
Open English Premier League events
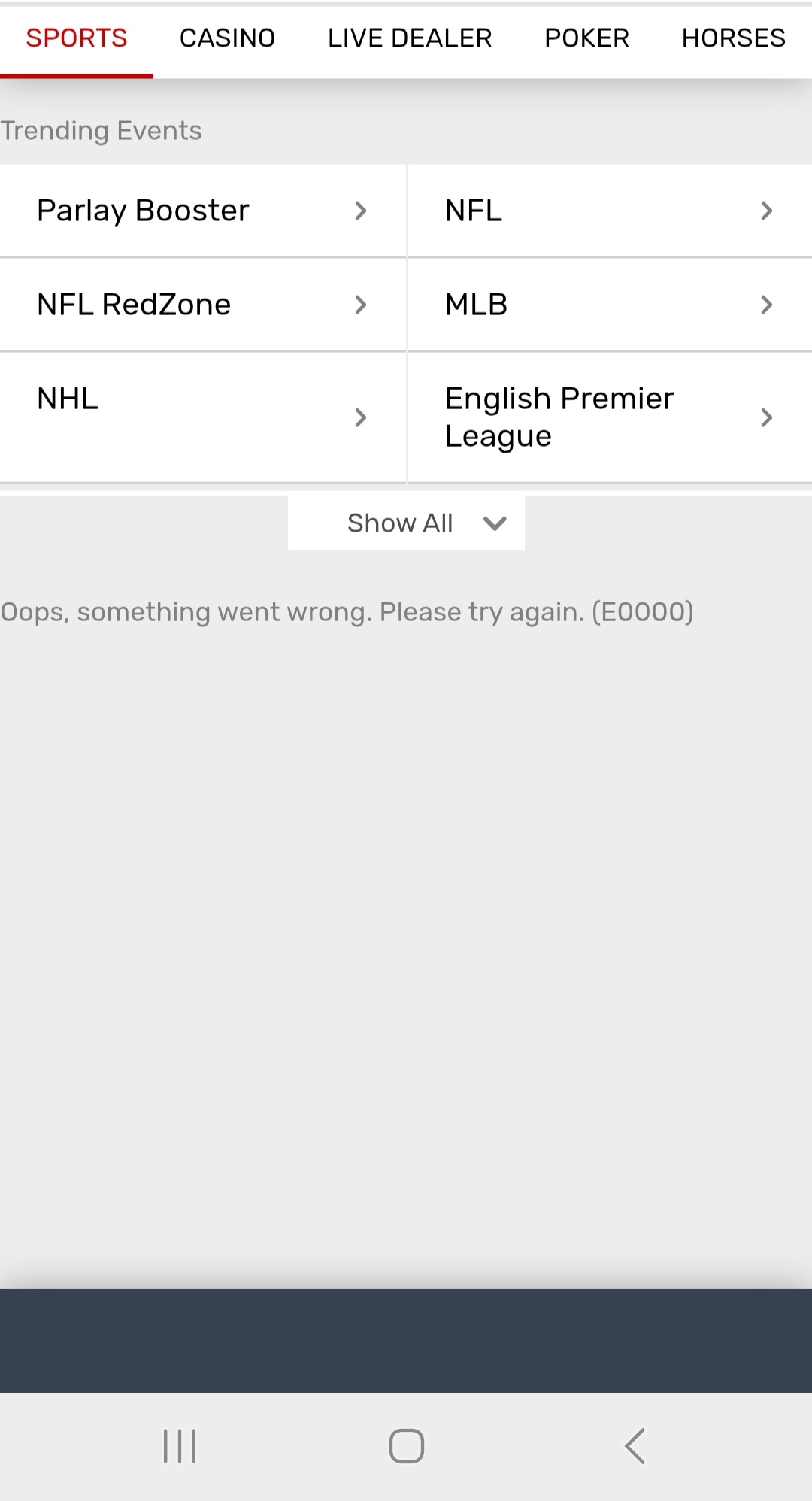(609, 417)
